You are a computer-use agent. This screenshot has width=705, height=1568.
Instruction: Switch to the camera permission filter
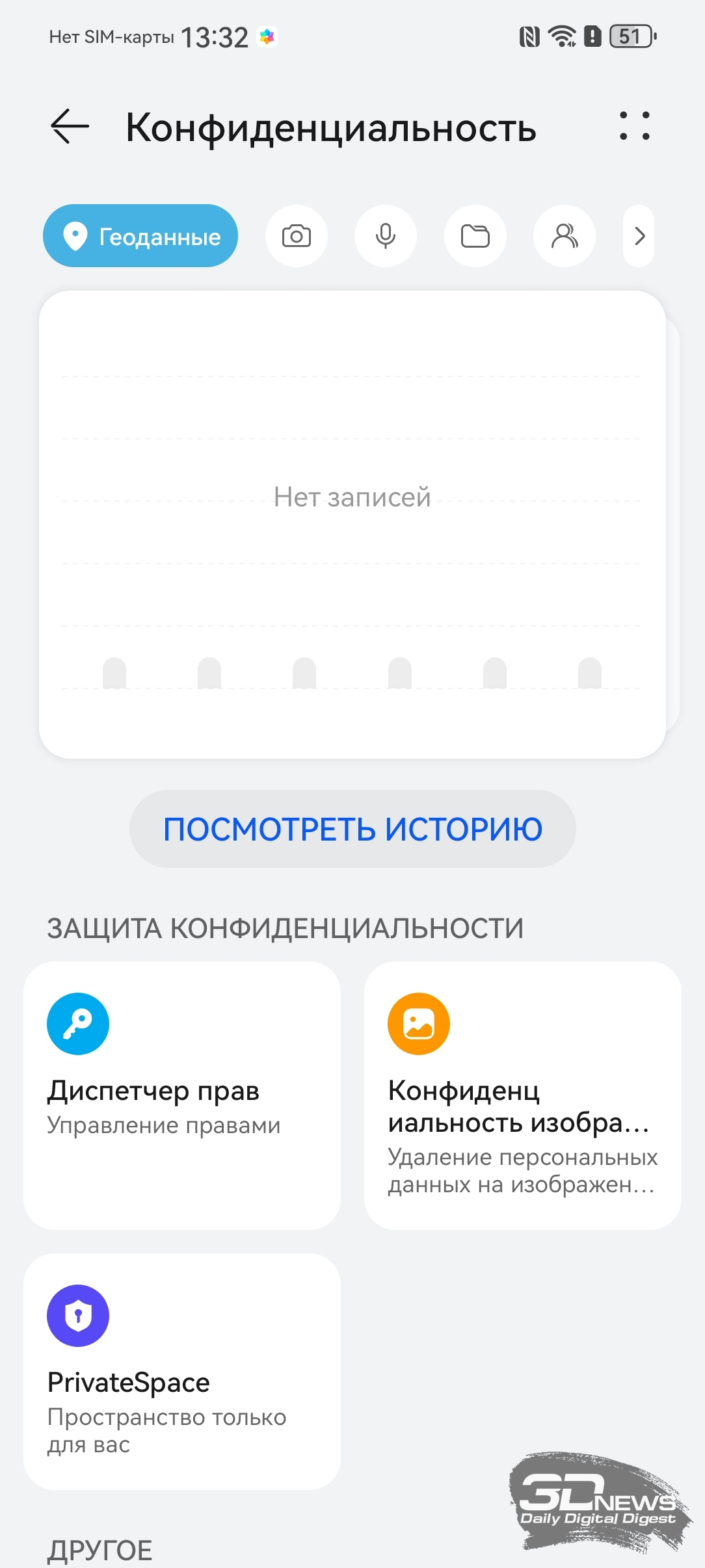tap(297, 236)
